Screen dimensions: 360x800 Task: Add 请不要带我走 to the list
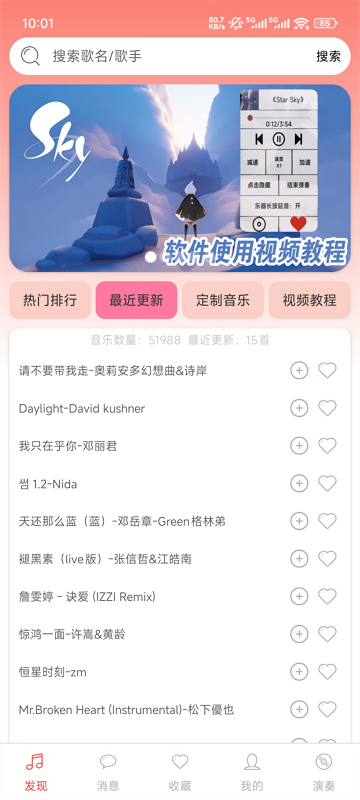pos(299,370)
